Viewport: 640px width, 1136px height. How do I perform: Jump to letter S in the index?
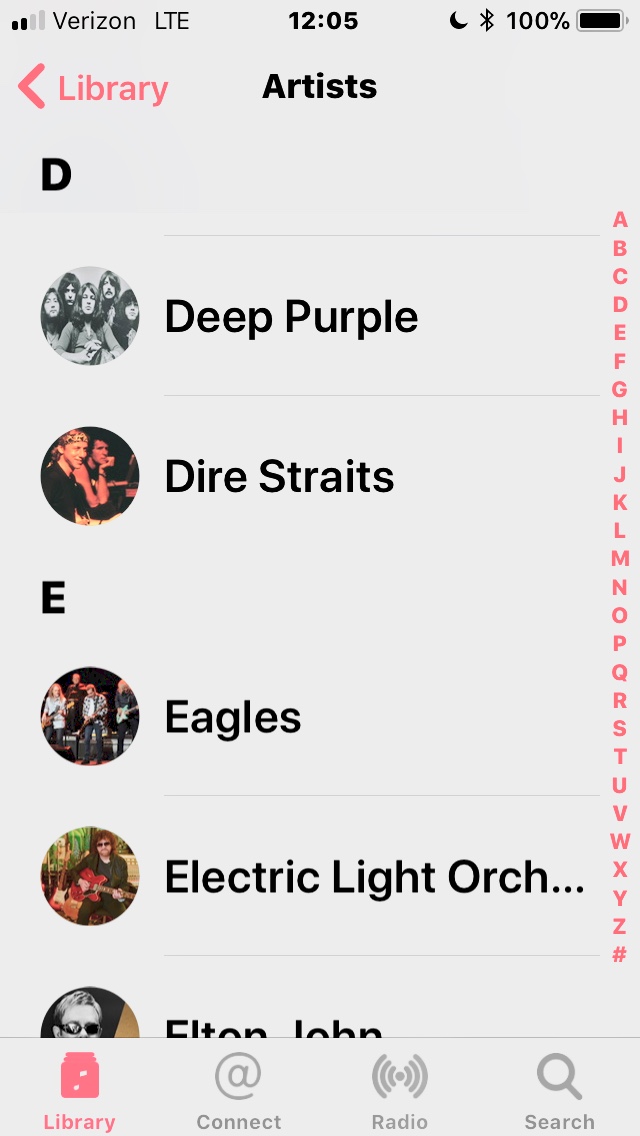tap(620, 728)
